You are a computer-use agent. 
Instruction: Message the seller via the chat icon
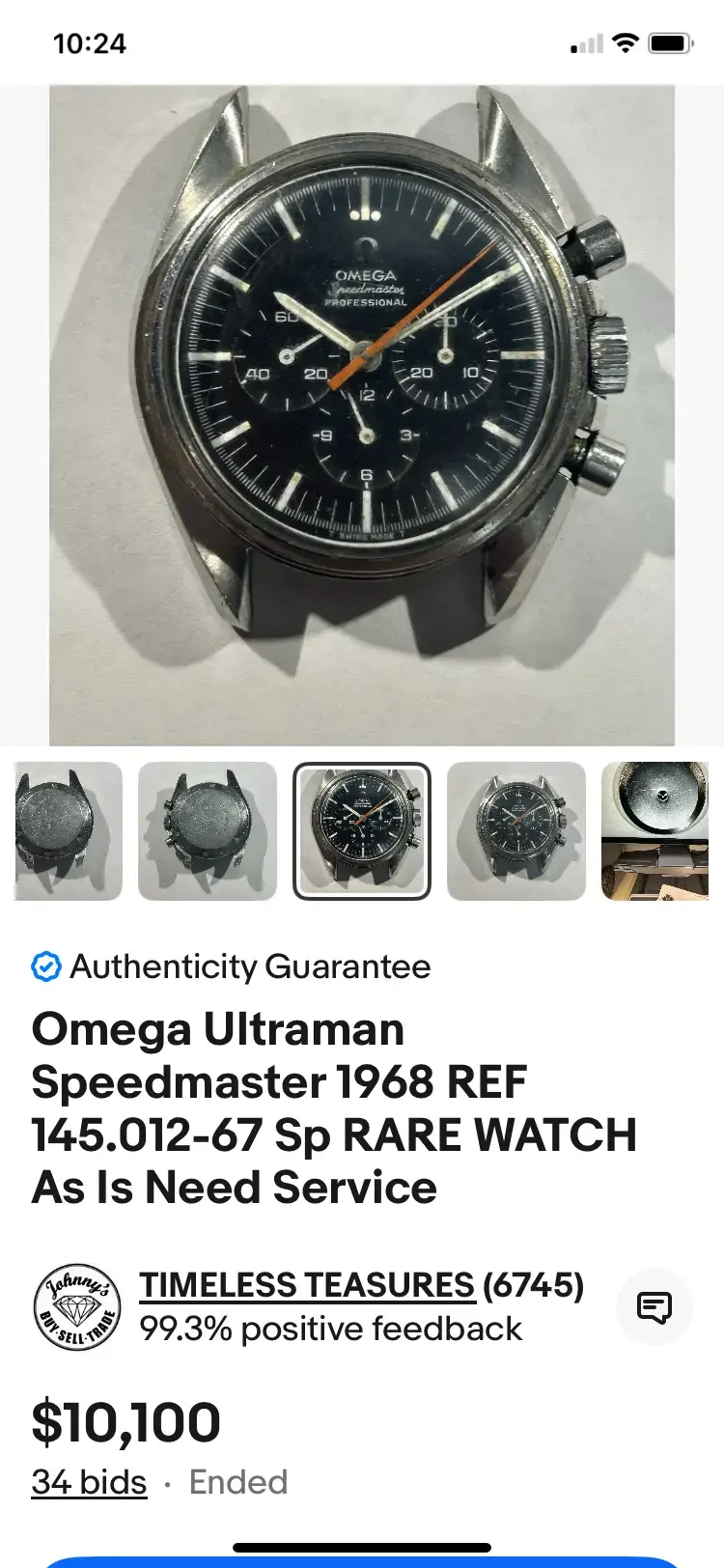654,1307
